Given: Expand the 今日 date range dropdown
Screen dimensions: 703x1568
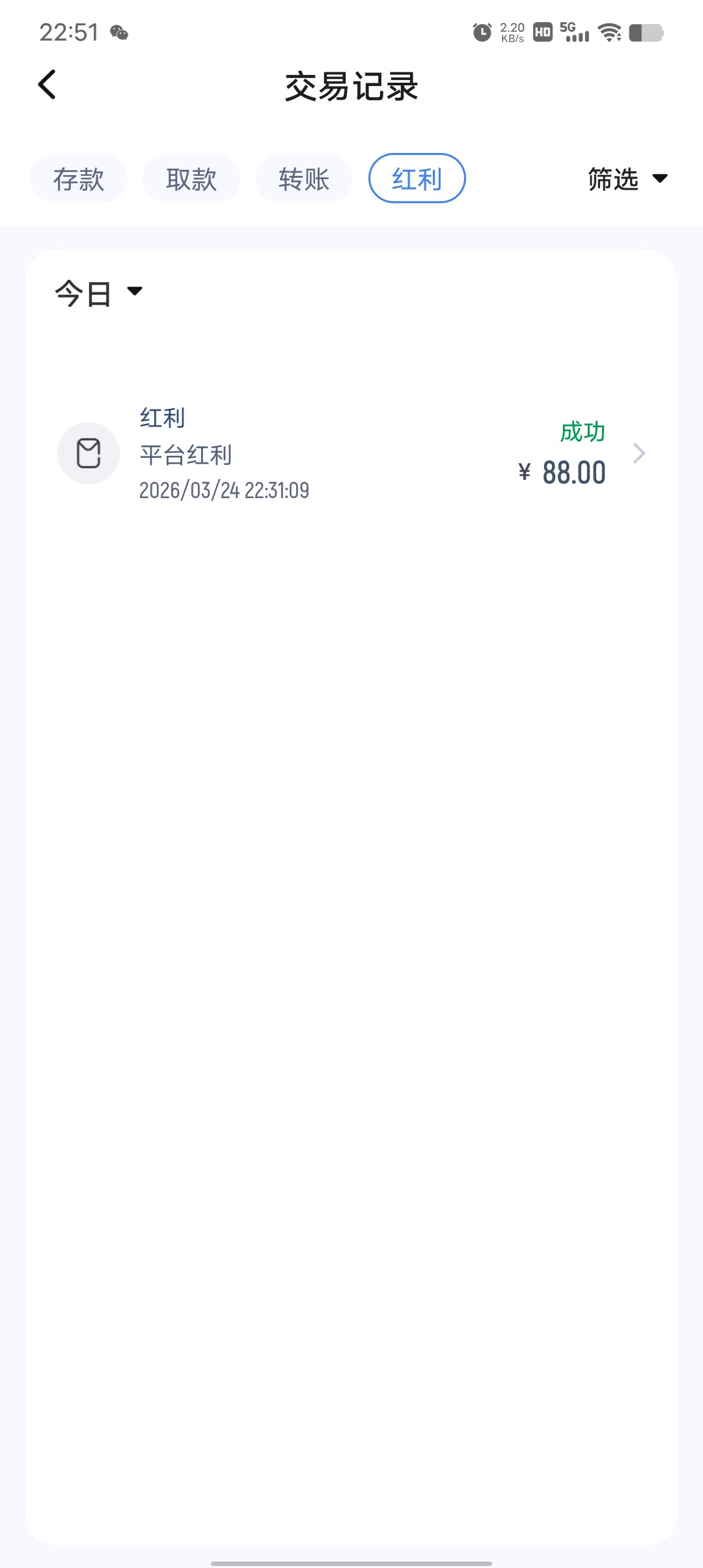Looking at the screenshot, I should (x=98, y=293).
